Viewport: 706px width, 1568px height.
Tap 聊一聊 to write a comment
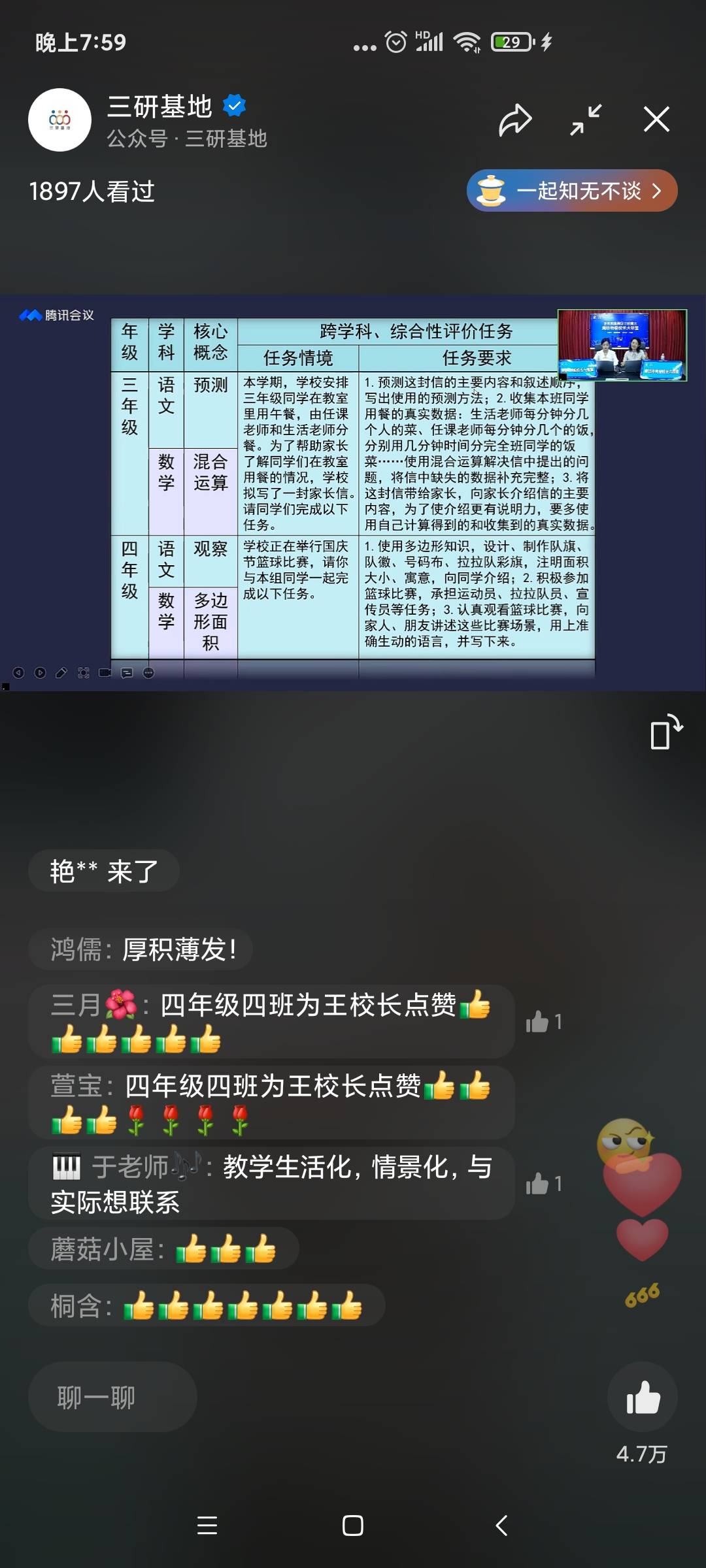[112, 1396]
